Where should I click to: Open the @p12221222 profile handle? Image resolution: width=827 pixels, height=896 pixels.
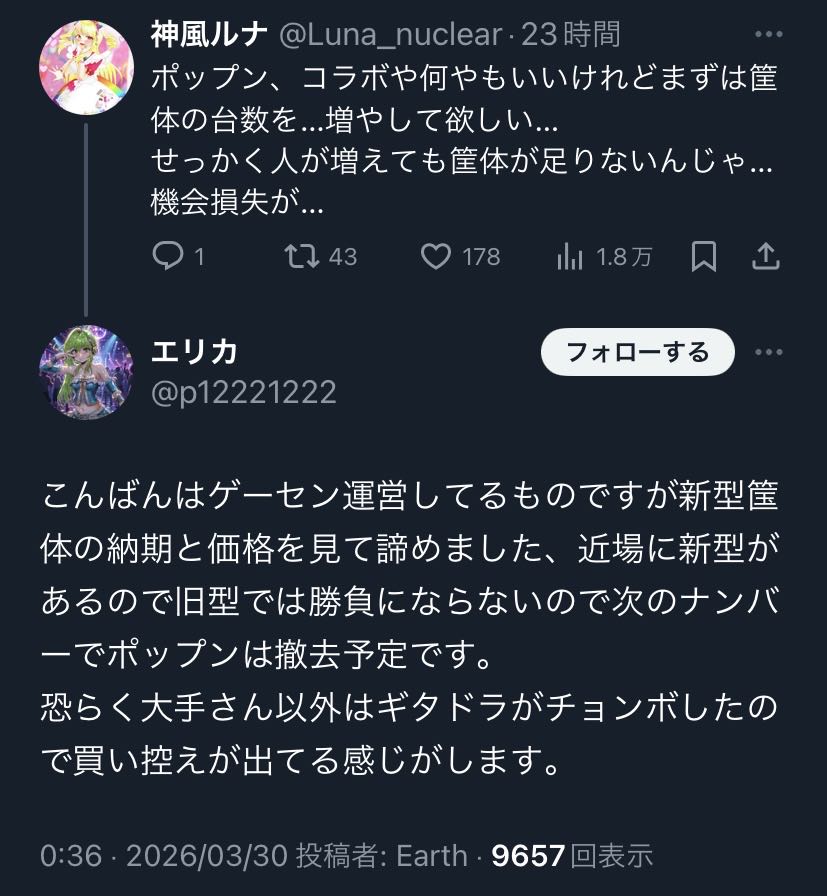click(x=243, y=392)
